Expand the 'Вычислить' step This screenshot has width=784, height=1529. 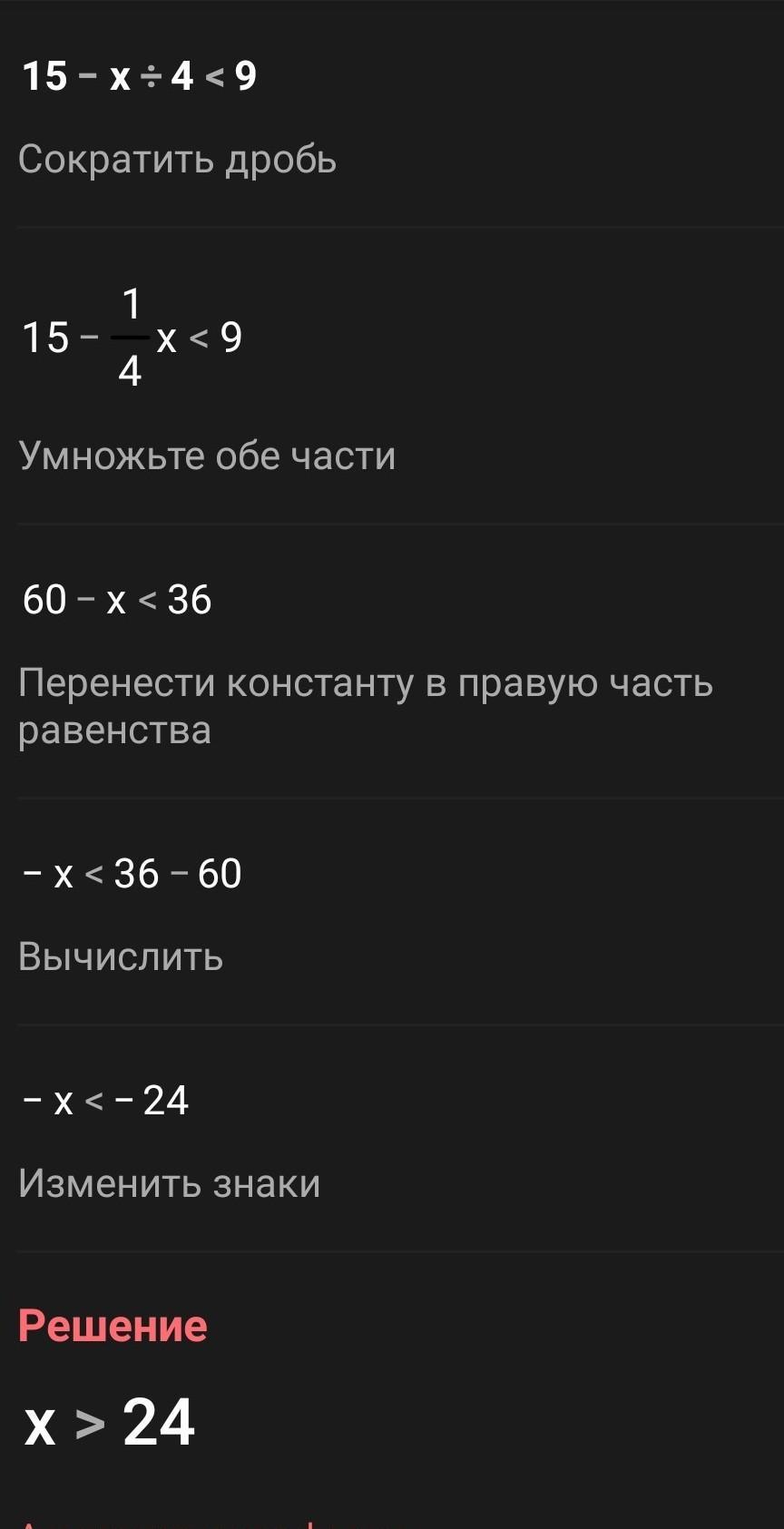tap(121, 956)
